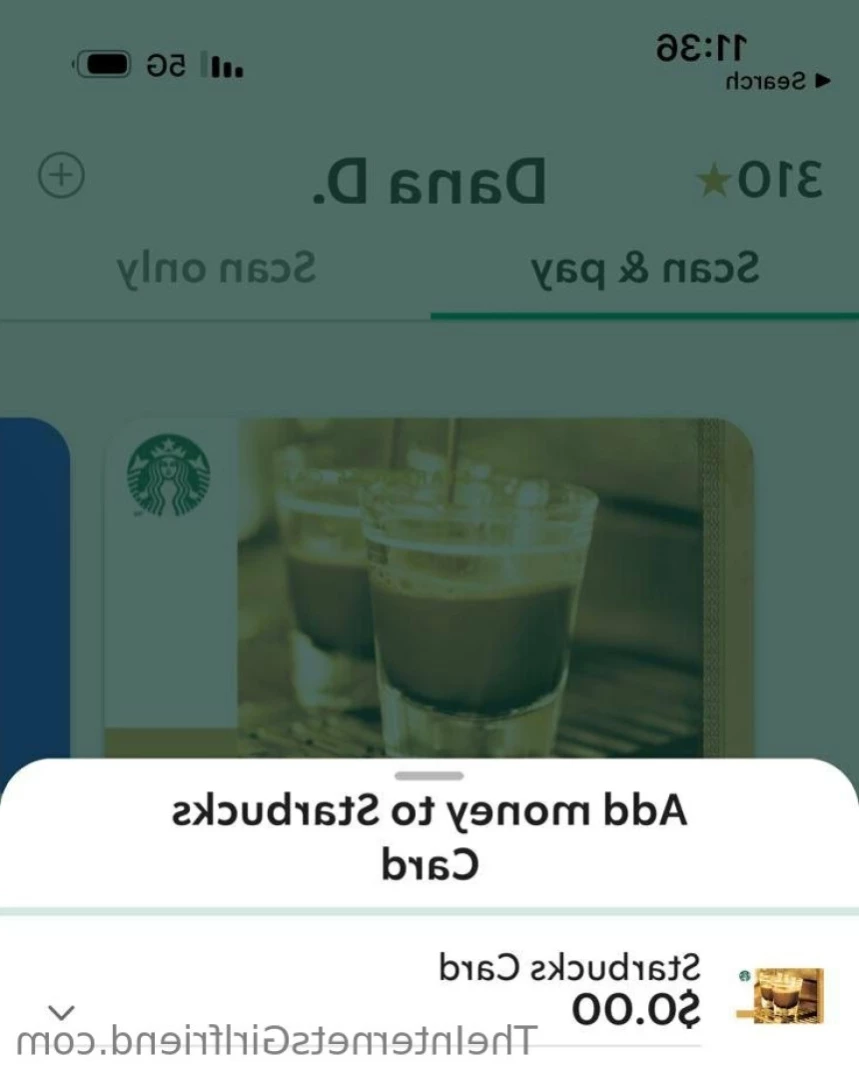Open the espresso shots Starbucks card
Image resolution: width=859 pixels, height=1079 pixels.
[x=428, y=588]
